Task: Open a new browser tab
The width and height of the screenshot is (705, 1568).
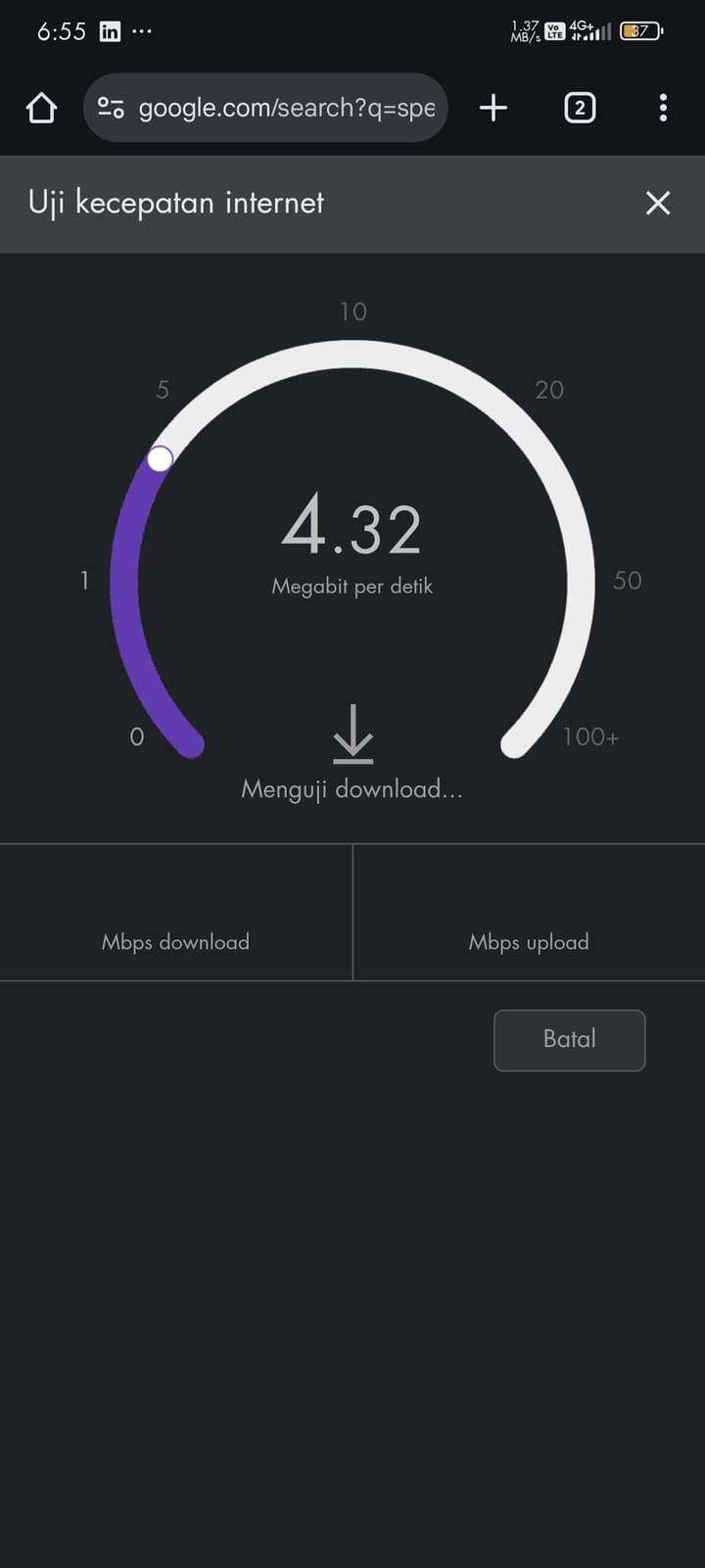Action: coord(493,108)
